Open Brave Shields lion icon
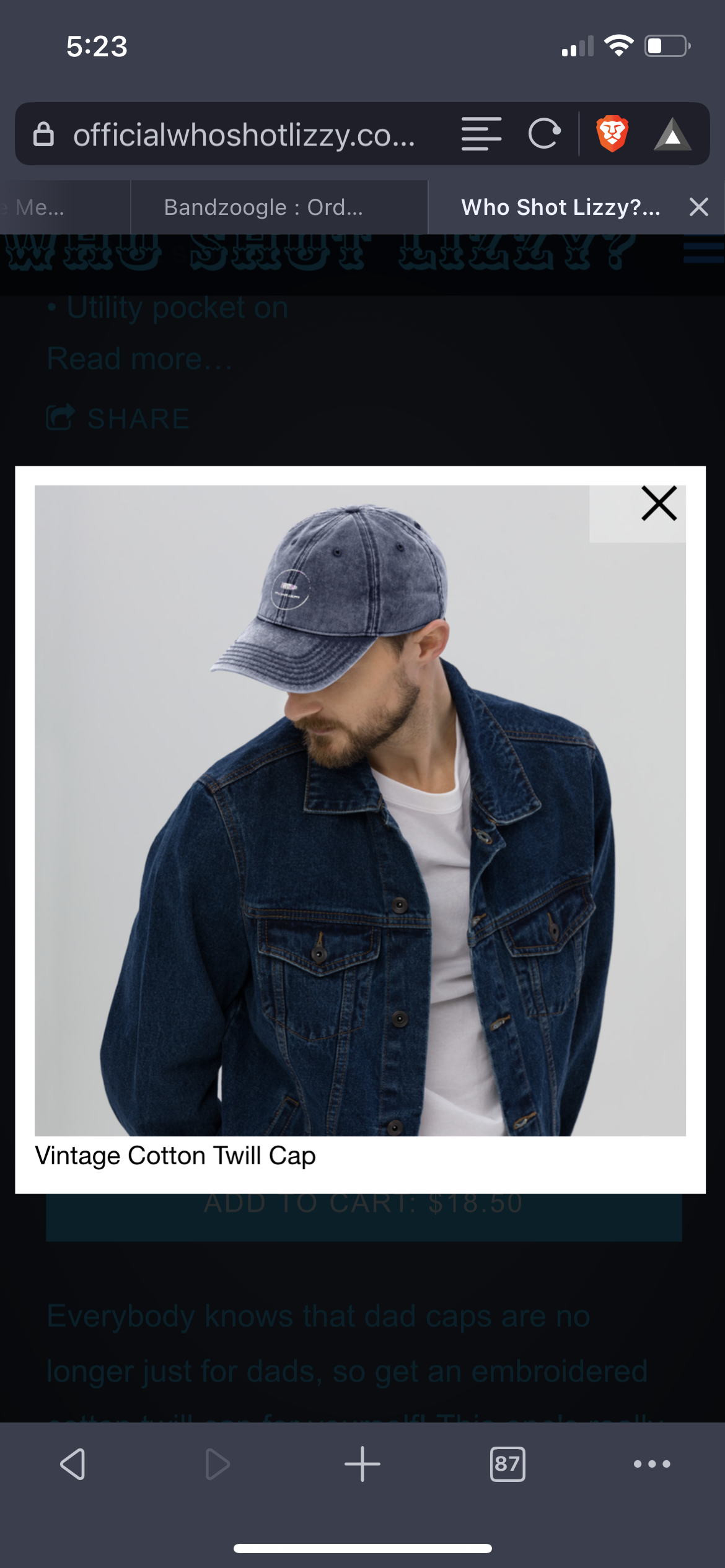 click(612, 134)
